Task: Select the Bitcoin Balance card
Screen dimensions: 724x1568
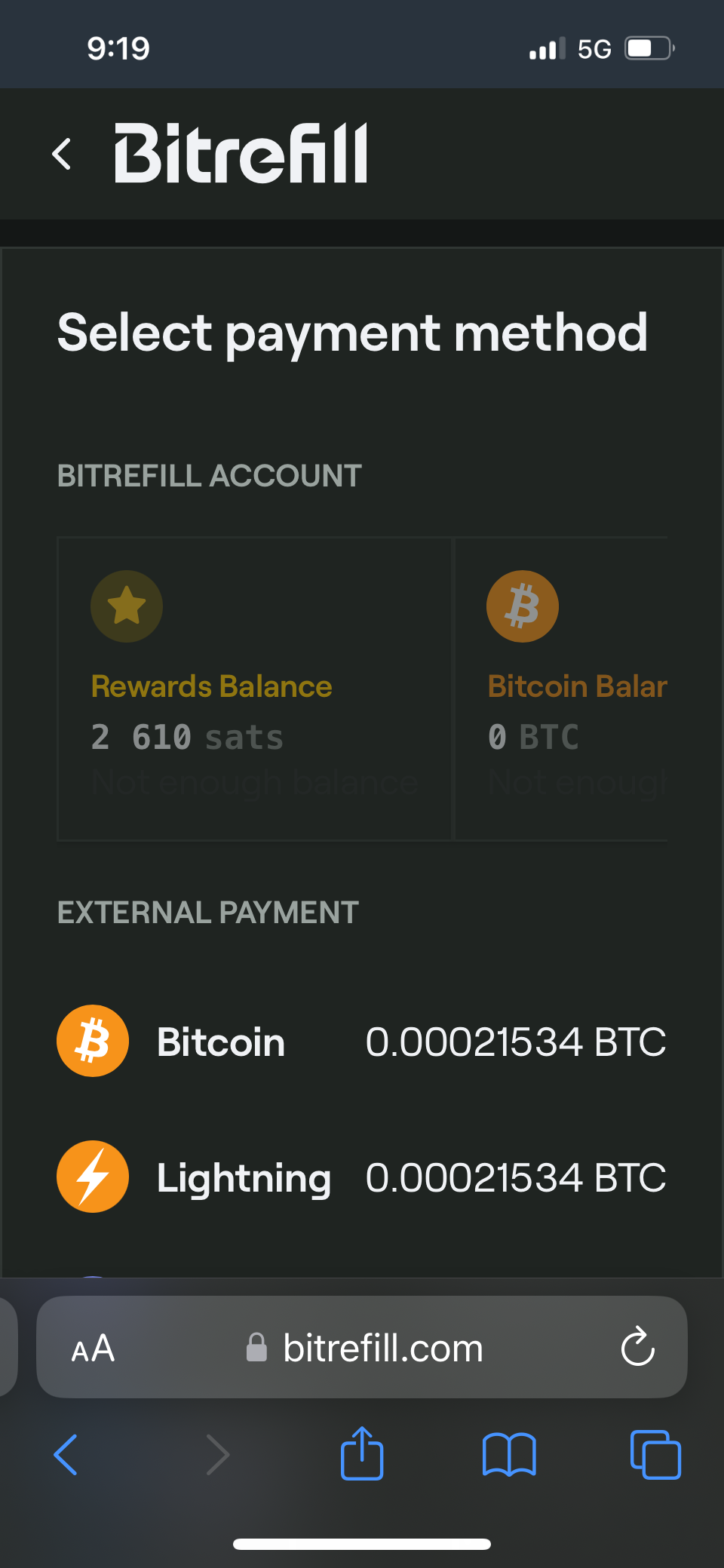Action: point(562,689)
